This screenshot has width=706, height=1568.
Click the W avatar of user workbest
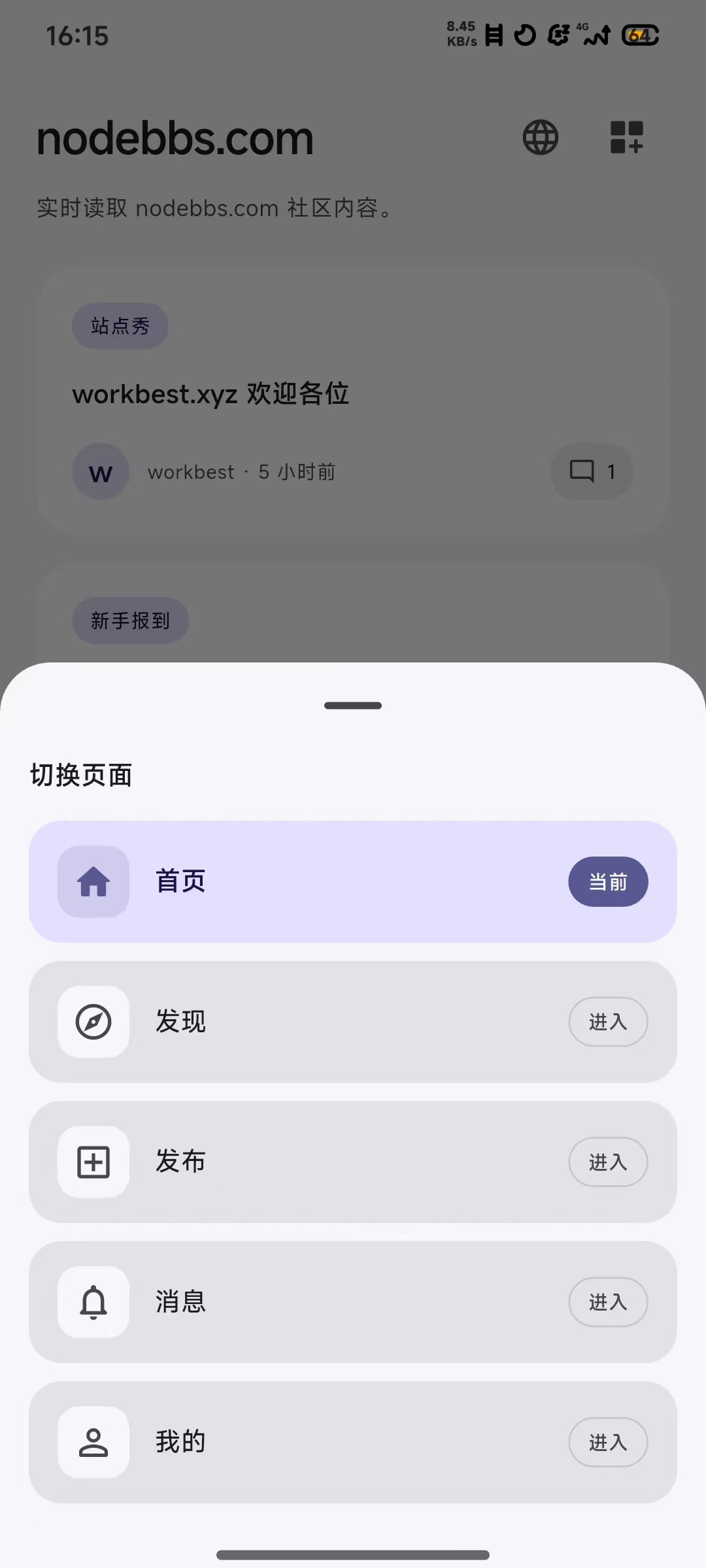101,472
